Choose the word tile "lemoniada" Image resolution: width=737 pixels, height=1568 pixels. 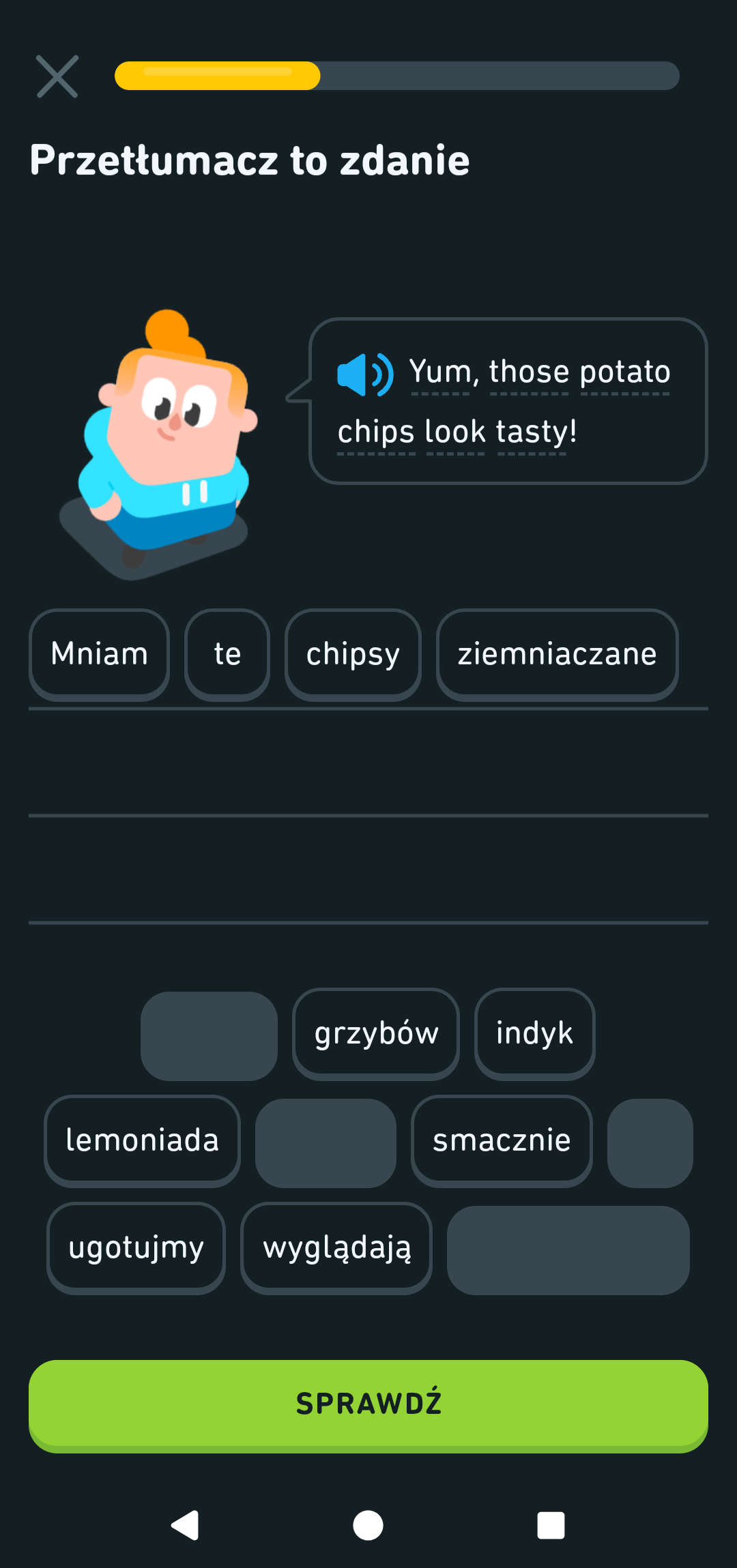[142, 1140]
